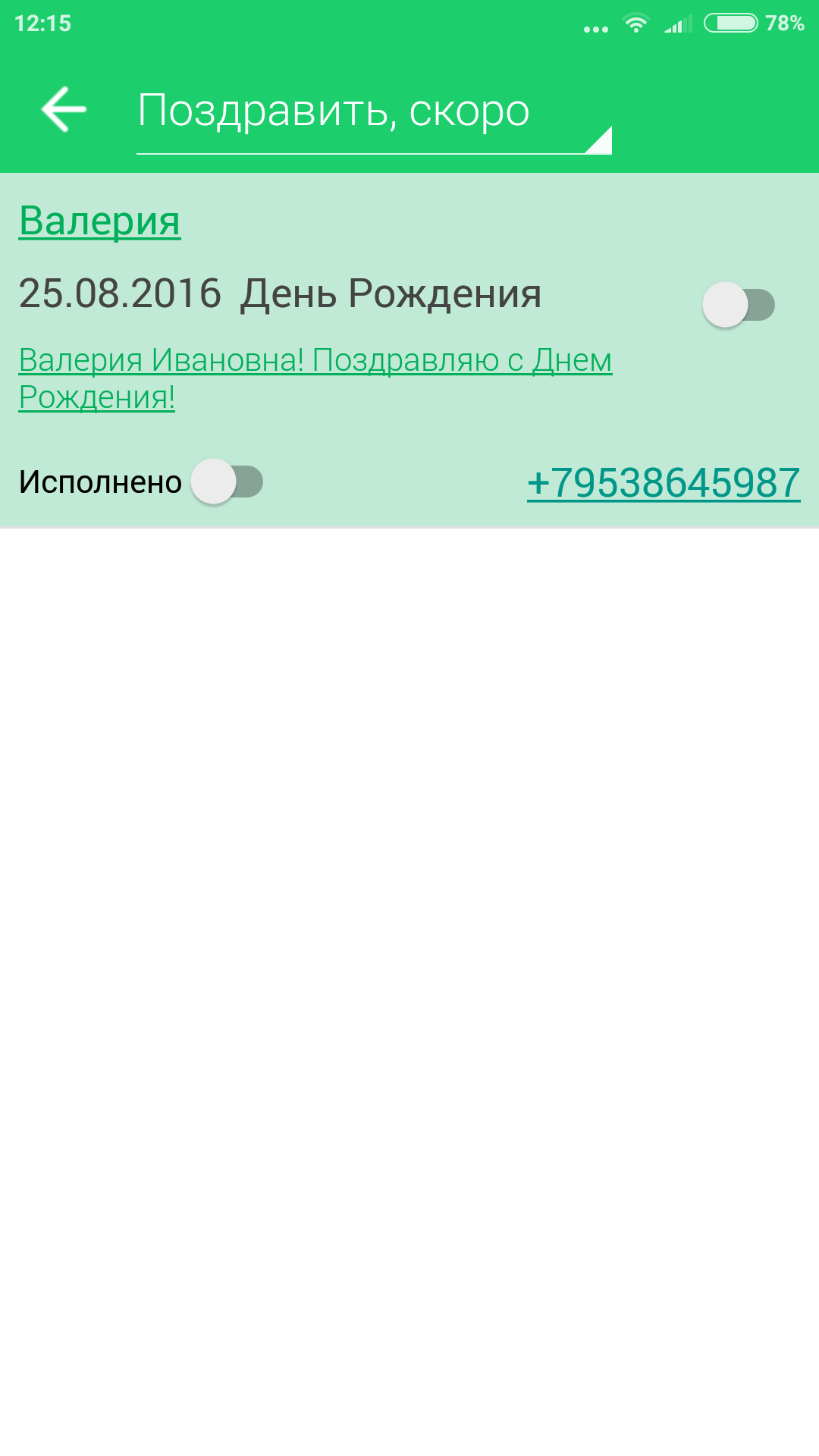Viewport: 819px width, 1456px height.
Task: Open the greeting text for Валерия Ивановна
Action: pos(315,378)
